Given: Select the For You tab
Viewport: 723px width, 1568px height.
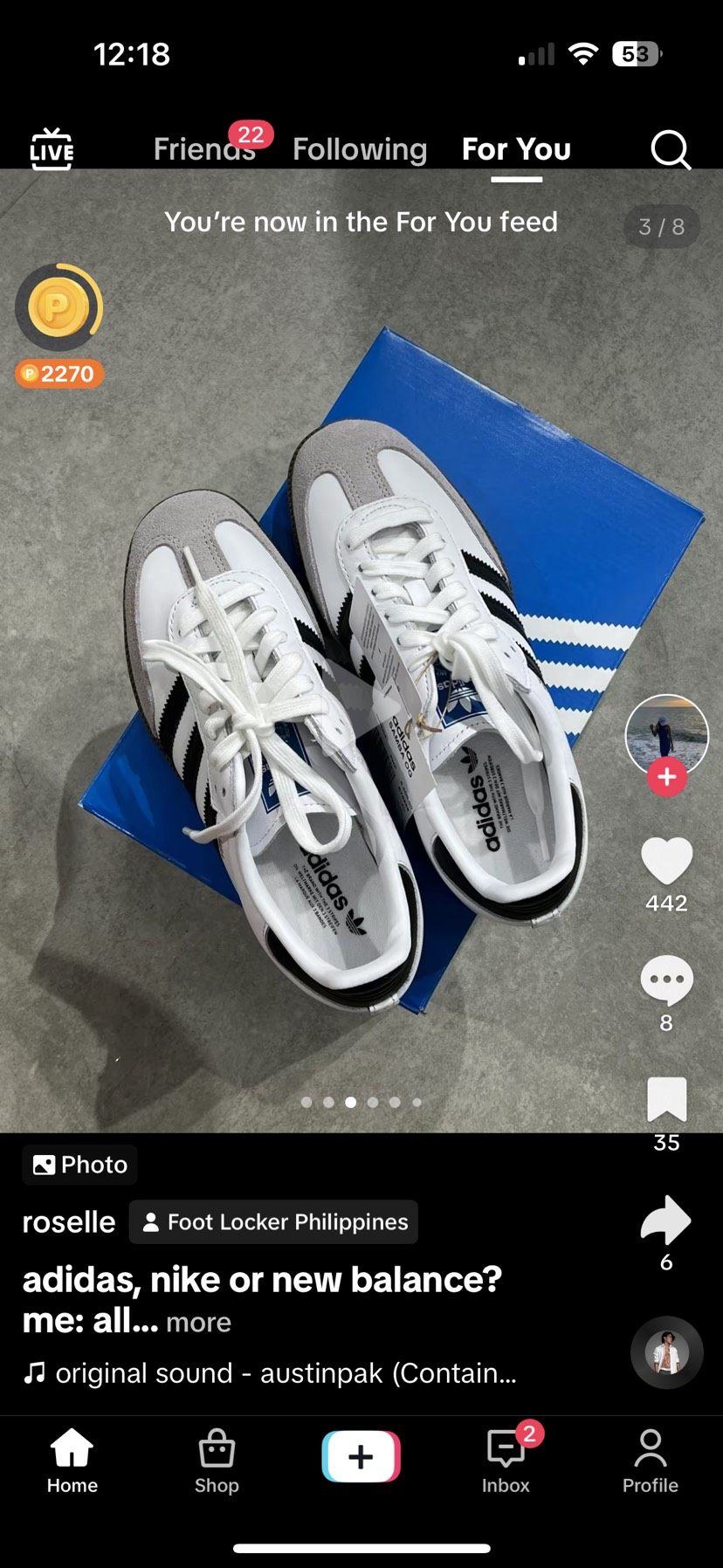Looking at the screenshot, I should [516, 149].
